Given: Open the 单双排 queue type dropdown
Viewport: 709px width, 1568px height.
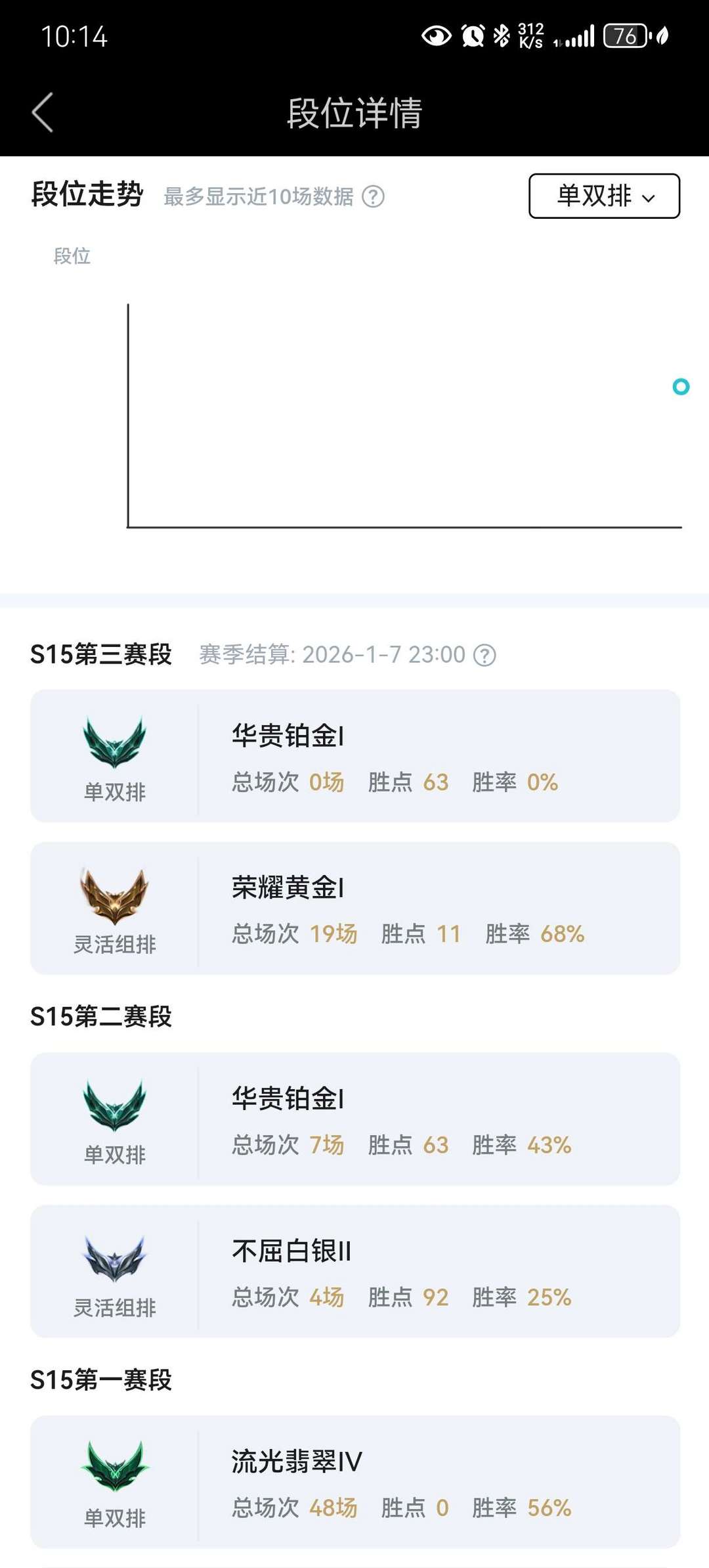Looking at the screenshot, I should [604, 196].
